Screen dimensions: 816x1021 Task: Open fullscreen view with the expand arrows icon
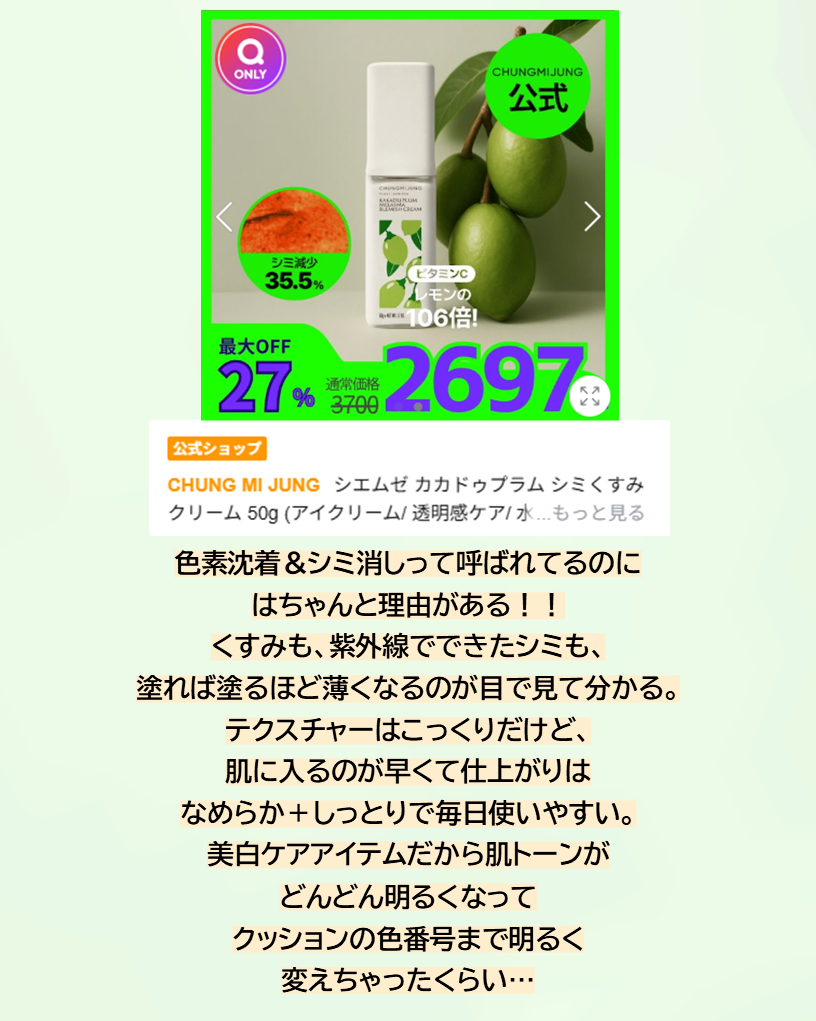point(589,394)
